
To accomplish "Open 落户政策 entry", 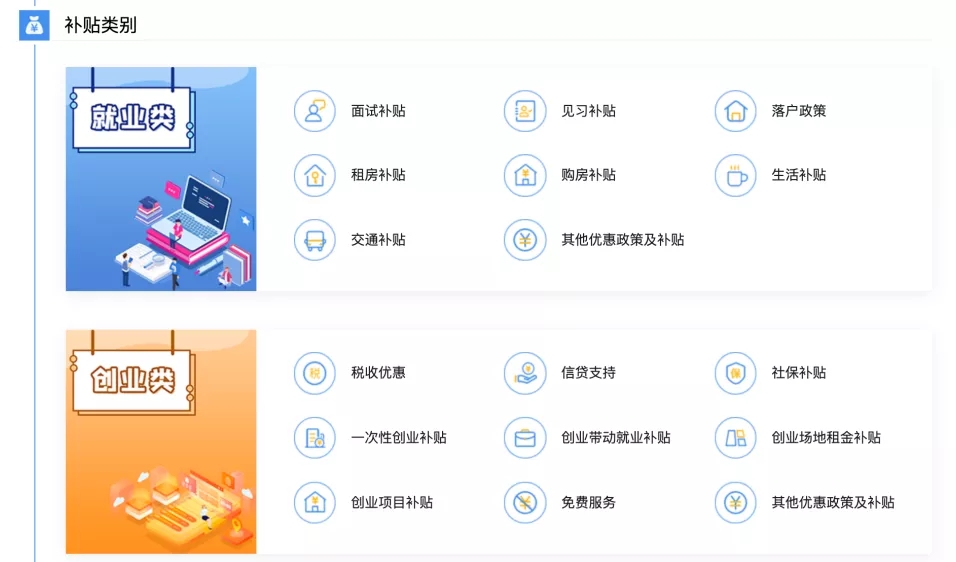I will pos(798,111).
